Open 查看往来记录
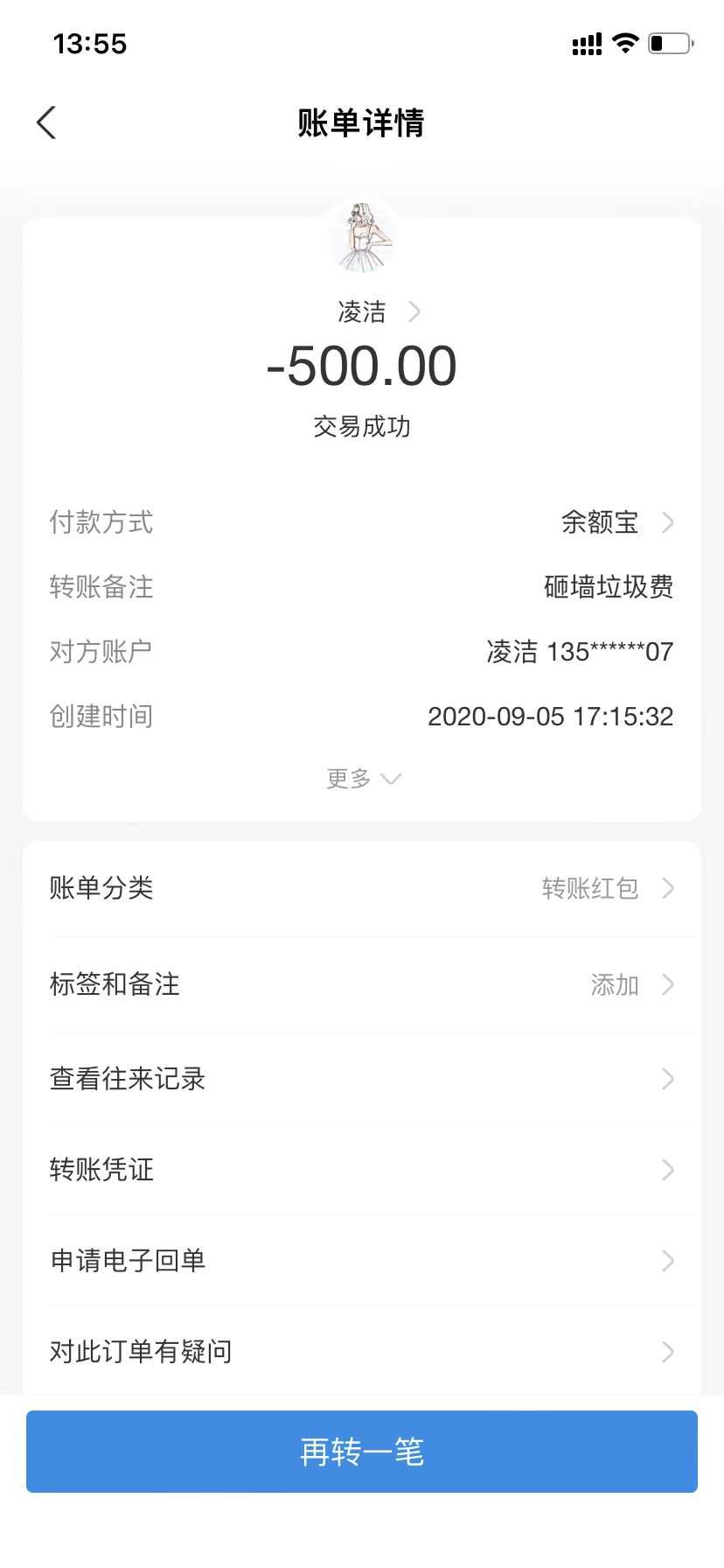 [x=362, y=1079]
